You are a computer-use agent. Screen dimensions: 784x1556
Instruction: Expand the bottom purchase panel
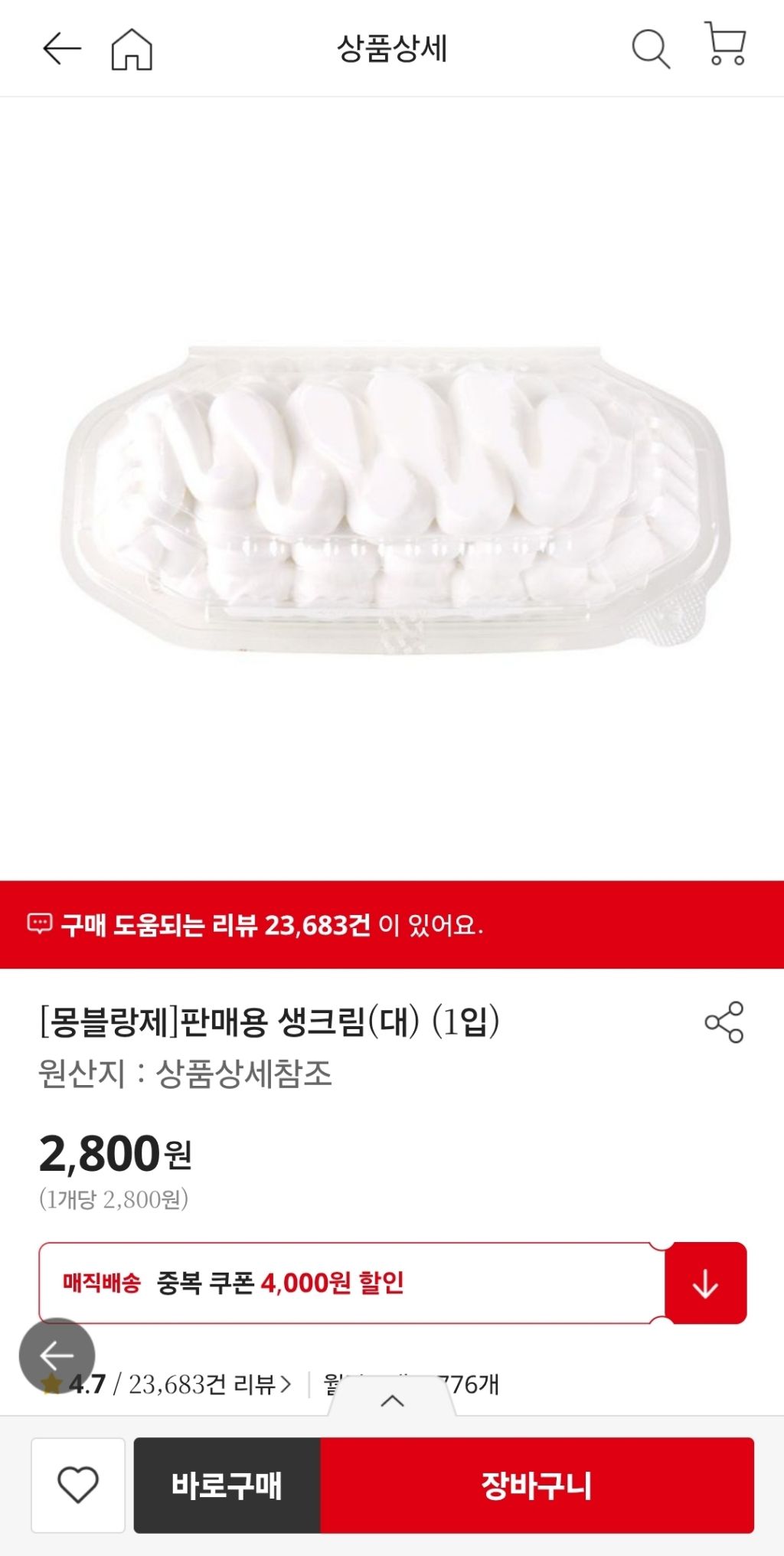point(392,1401)
